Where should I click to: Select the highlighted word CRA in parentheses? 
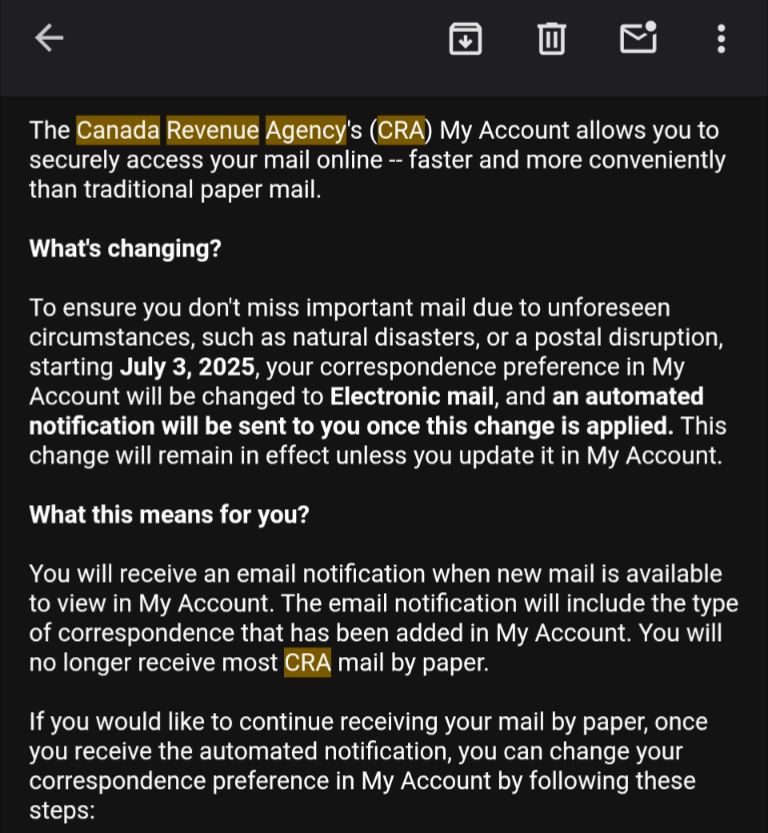pos(402,130)
